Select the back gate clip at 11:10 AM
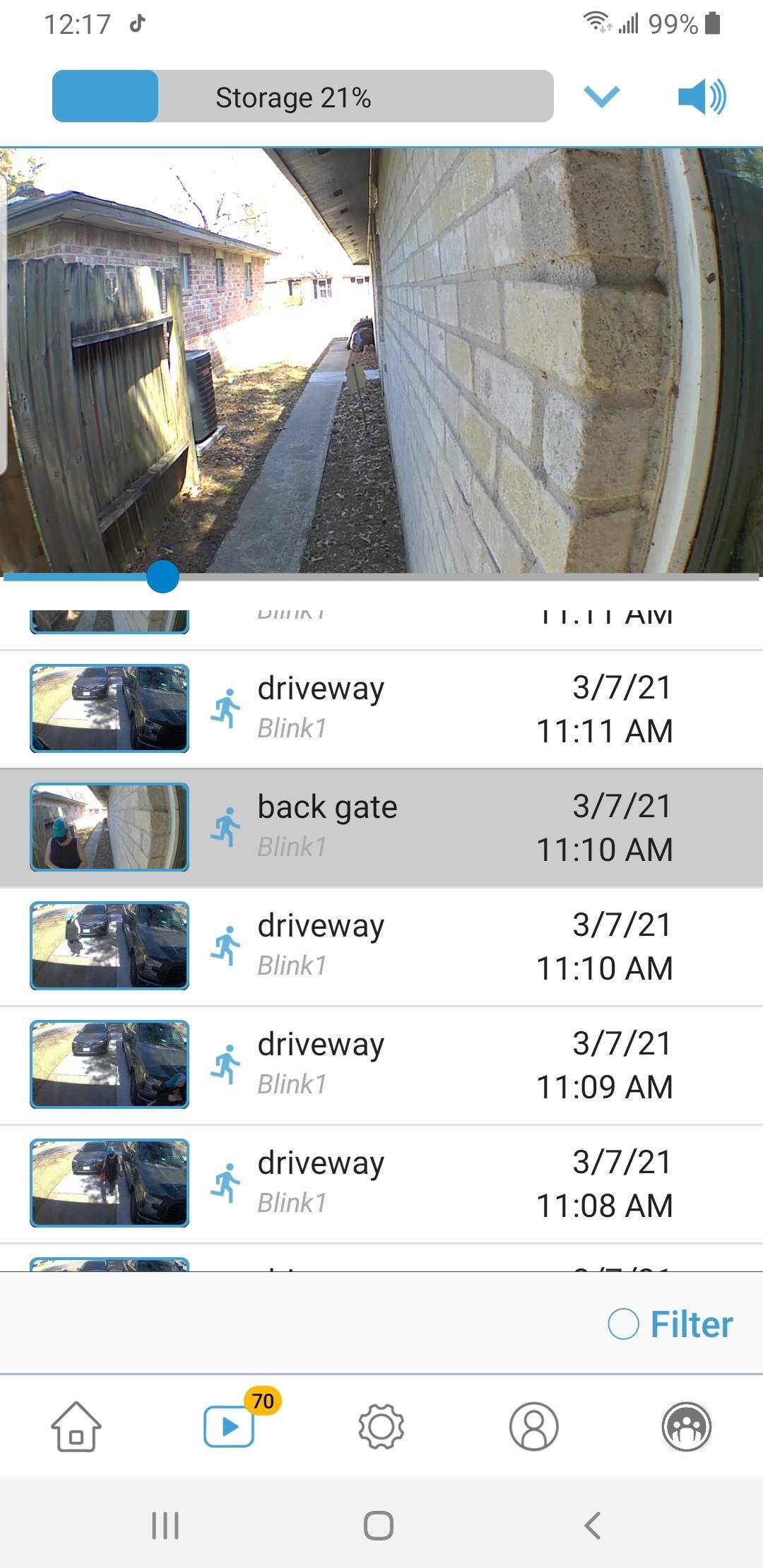The width and height of the screenshot is (763, 1568). [381, 827]
